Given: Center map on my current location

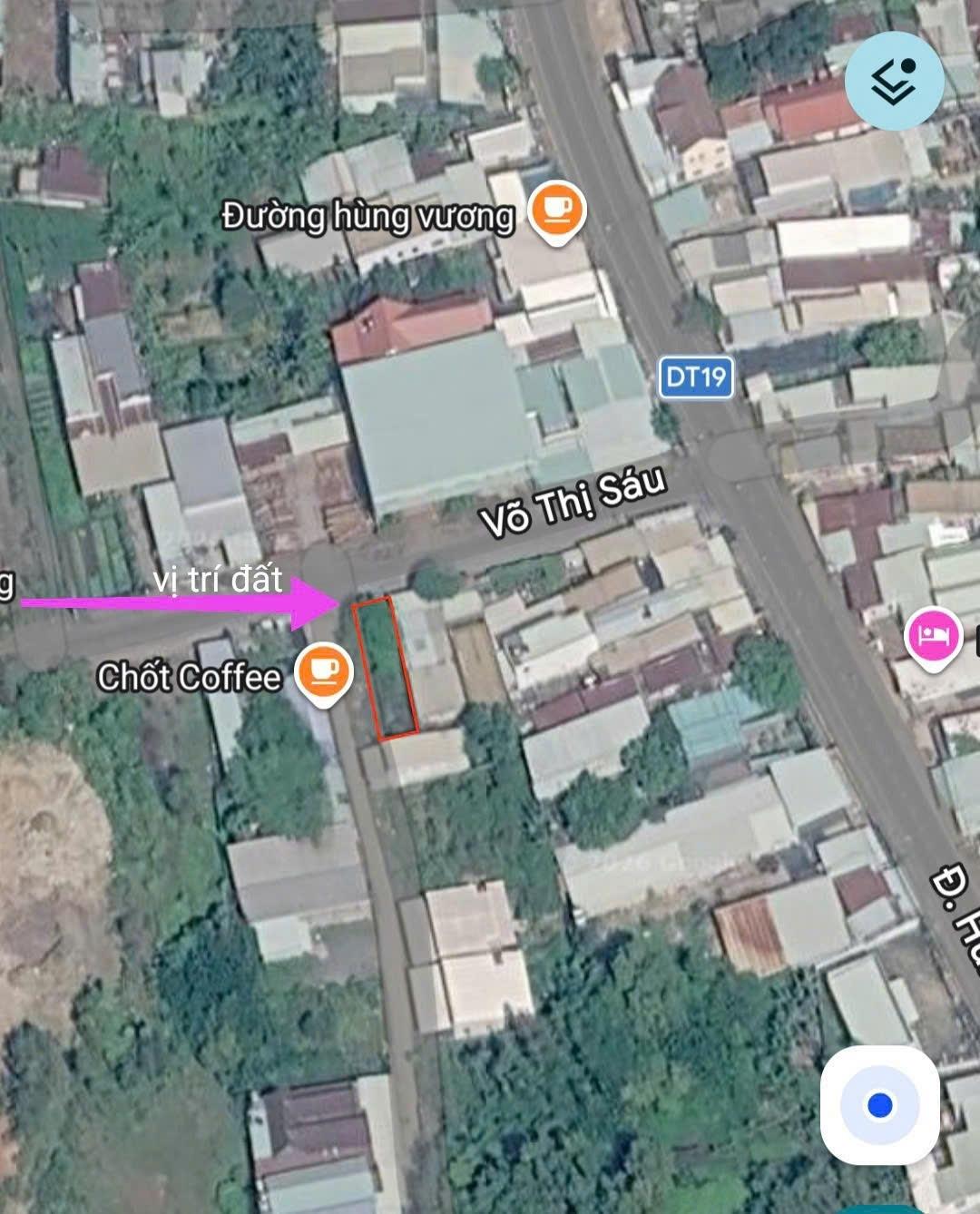Looking at the screenshot, I should click(x=879, y=1104).
